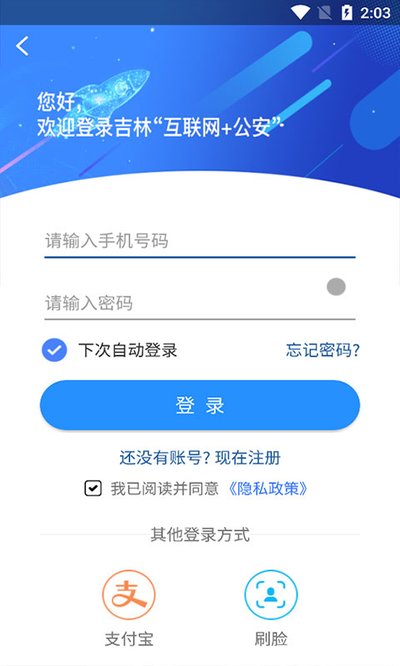The height and width of the screenshot is (666, 400).
Task: Open the 现在注册 registration link
Action: (248, 458)
